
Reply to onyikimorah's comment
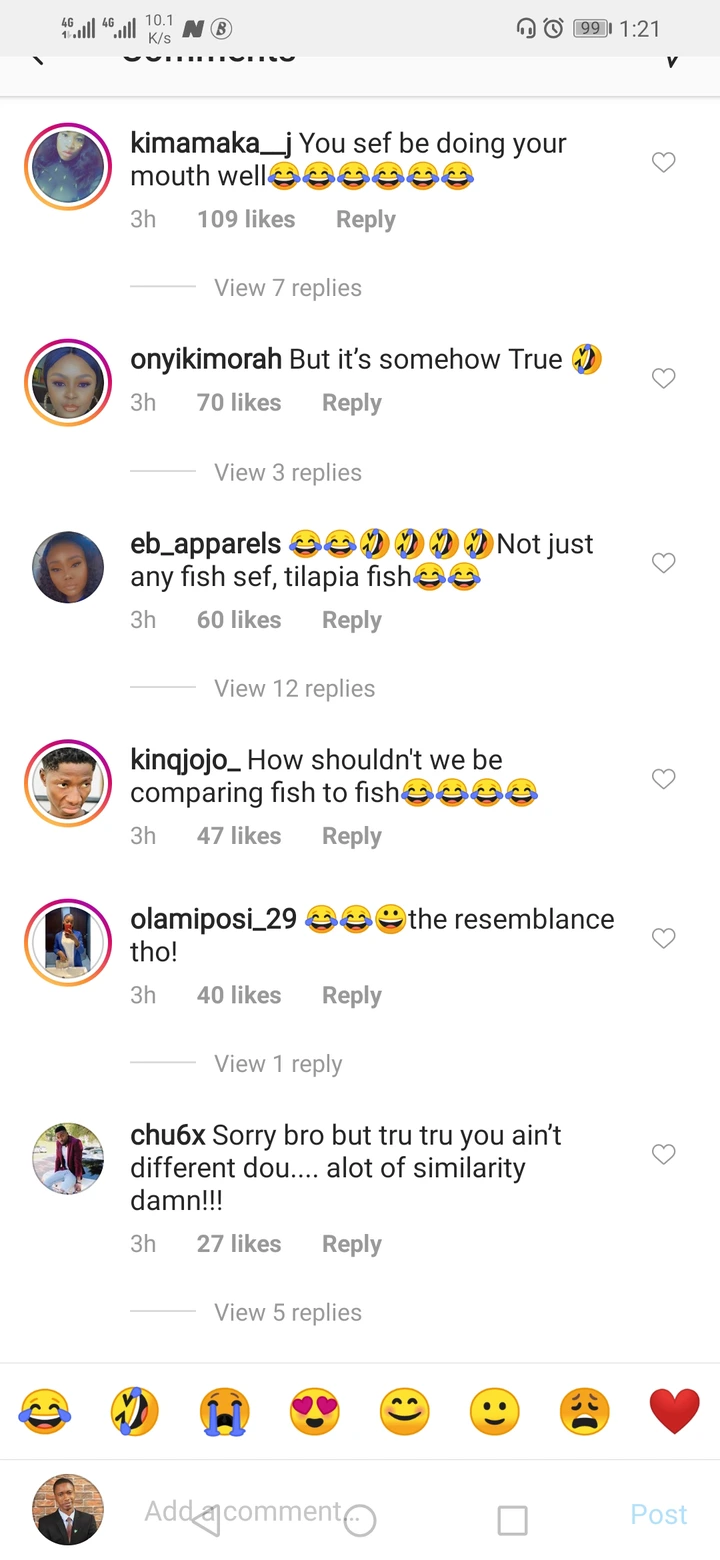point(351,403)
